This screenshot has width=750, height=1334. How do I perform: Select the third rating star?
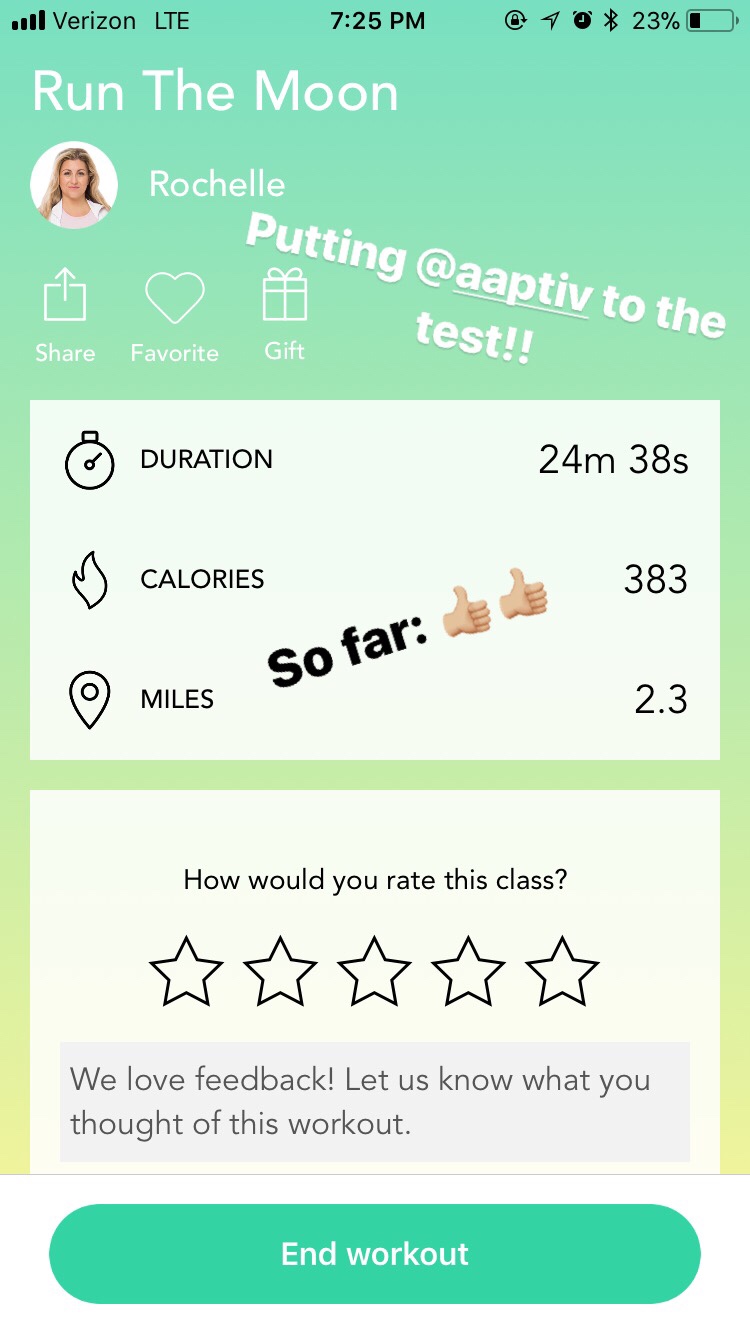(374, 971)
